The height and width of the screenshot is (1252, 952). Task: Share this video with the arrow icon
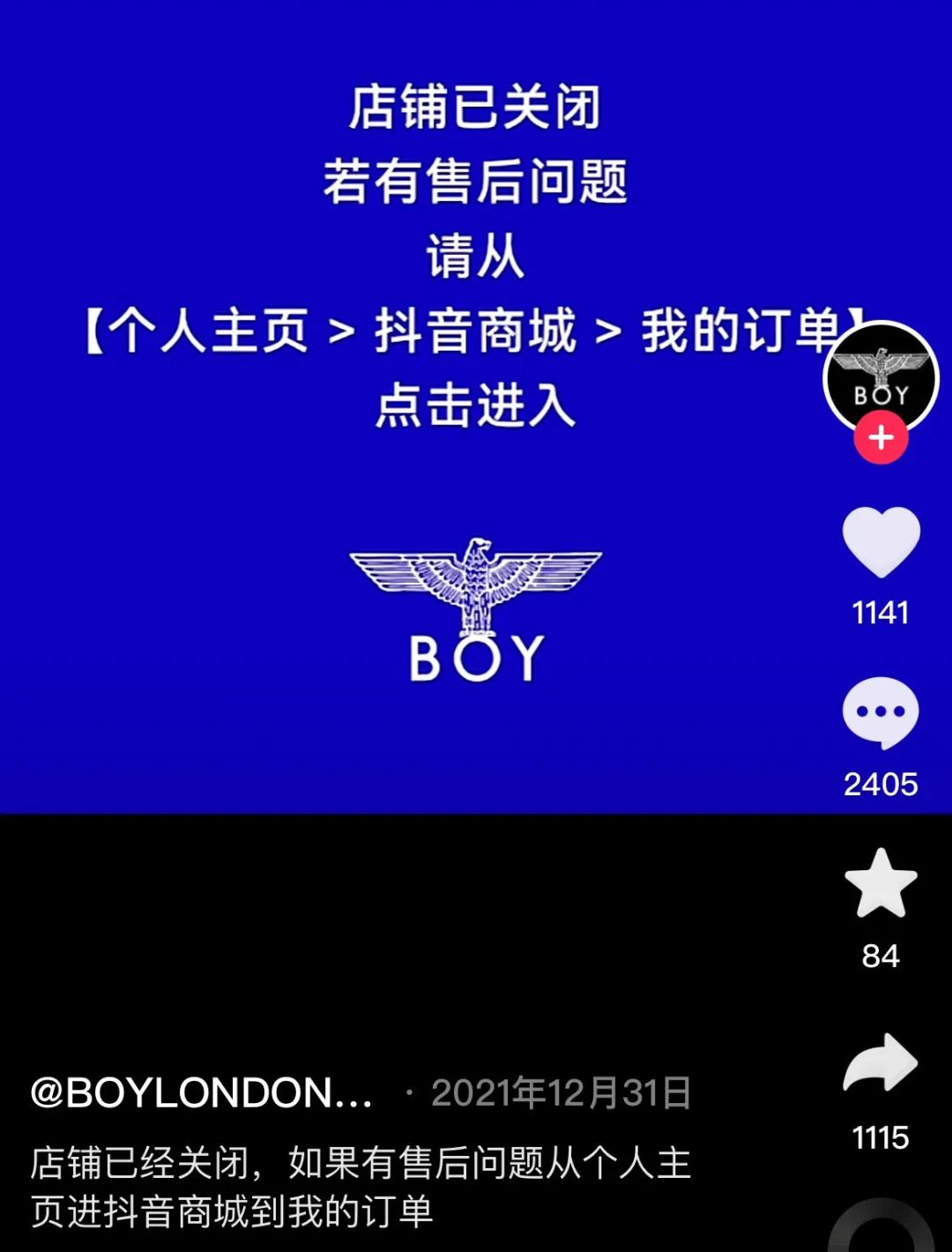881,1063
